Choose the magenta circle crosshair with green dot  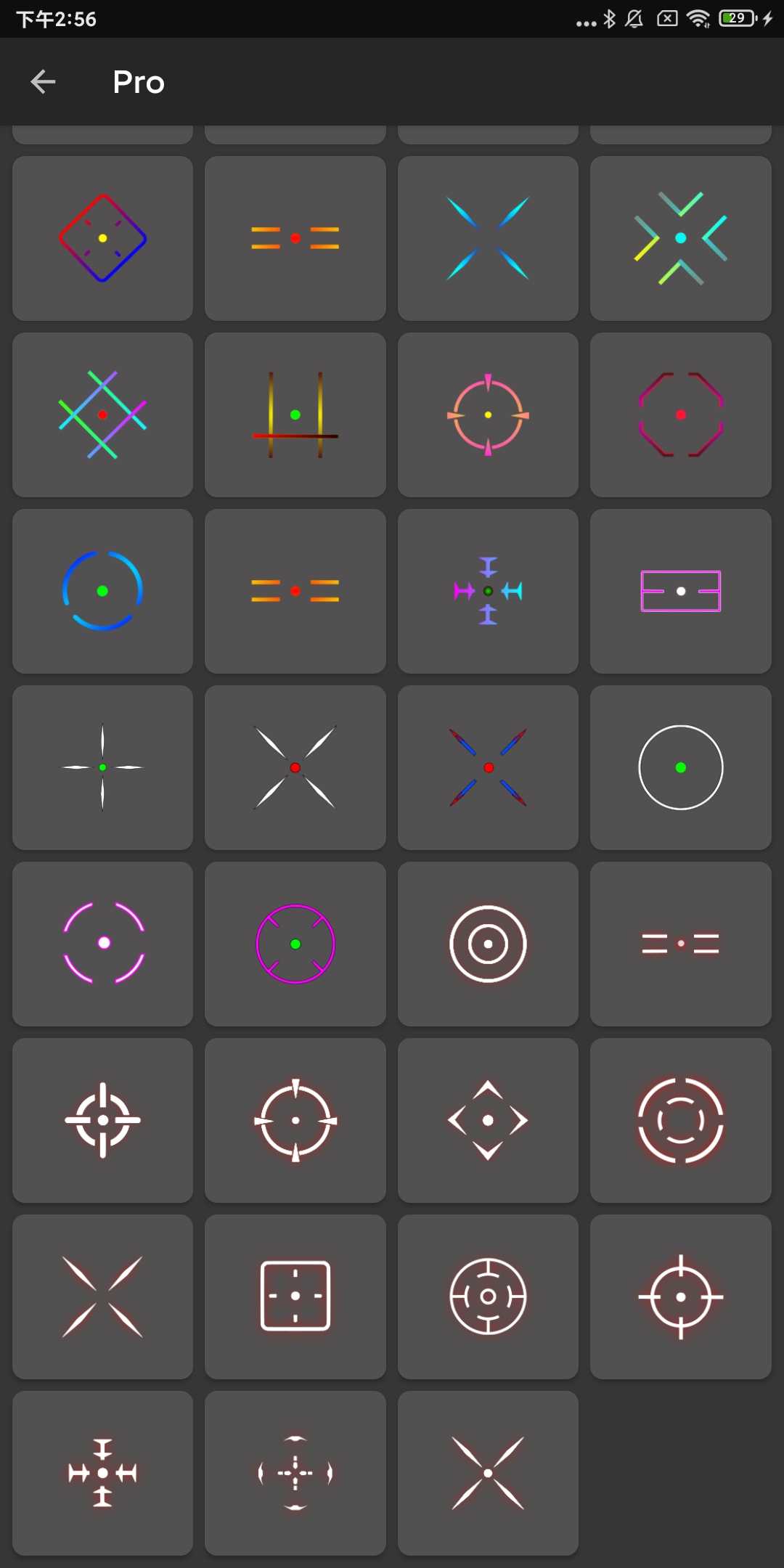(x=295, y=944)
